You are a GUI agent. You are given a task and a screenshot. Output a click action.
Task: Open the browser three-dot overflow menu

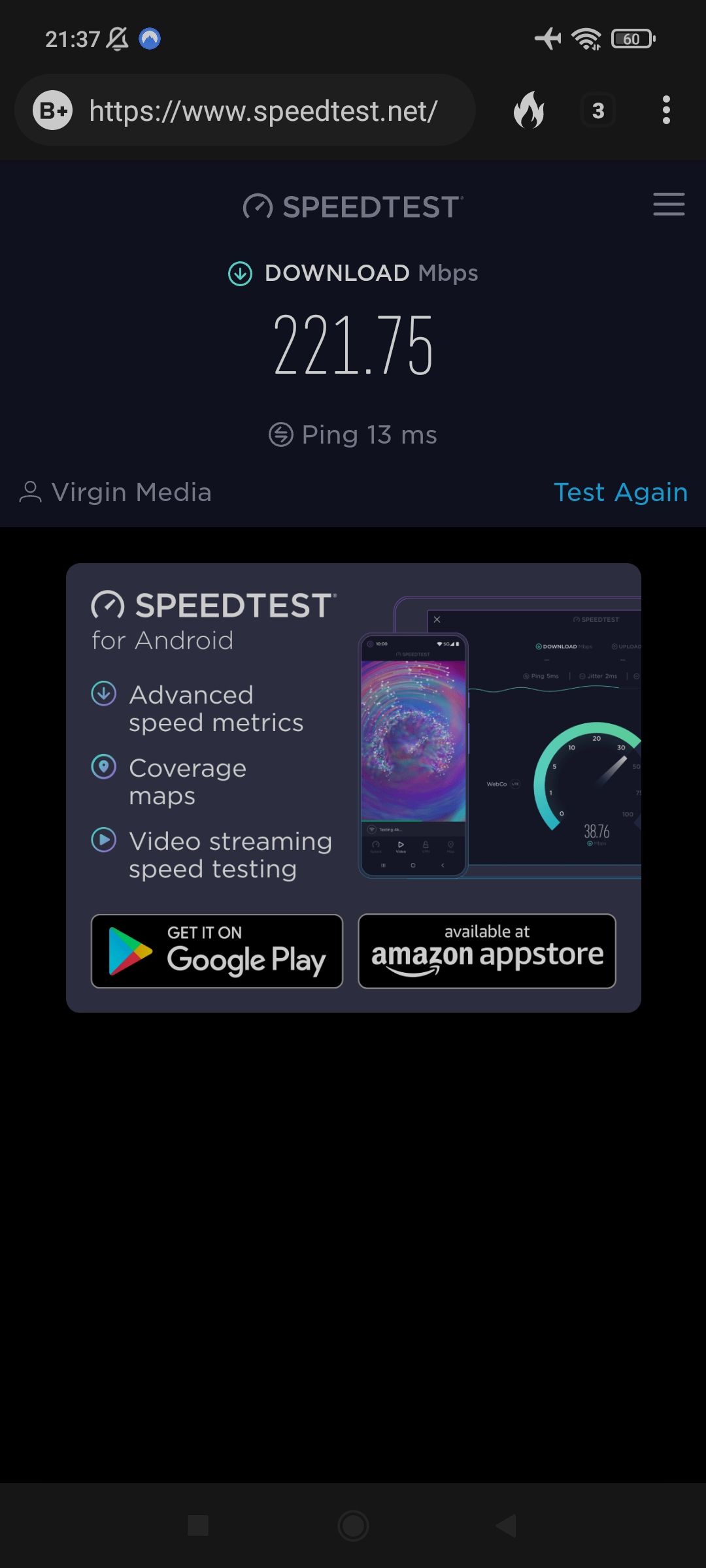[666, 110]
